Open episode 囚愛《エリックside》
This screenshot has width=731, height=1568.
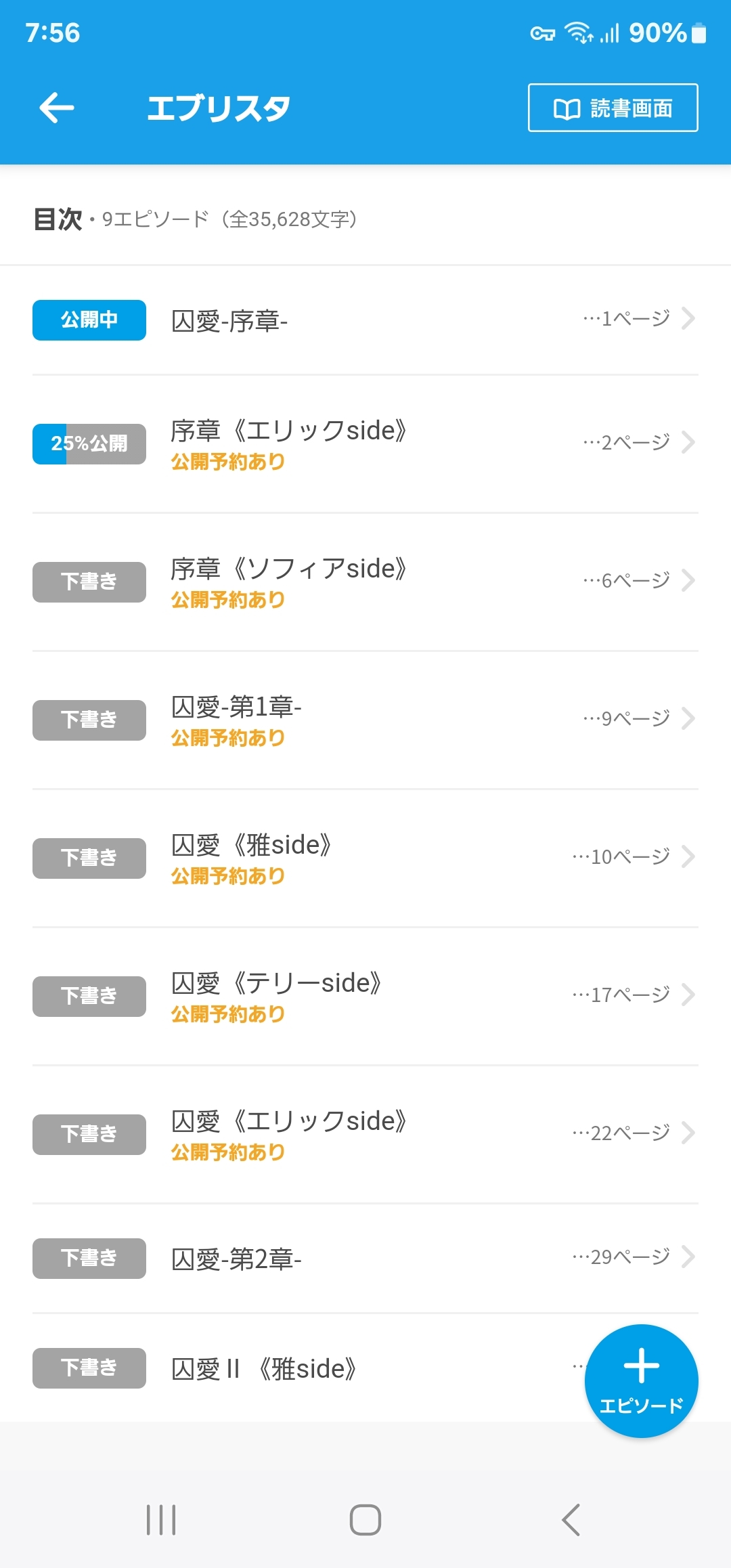pos(365,1135)
